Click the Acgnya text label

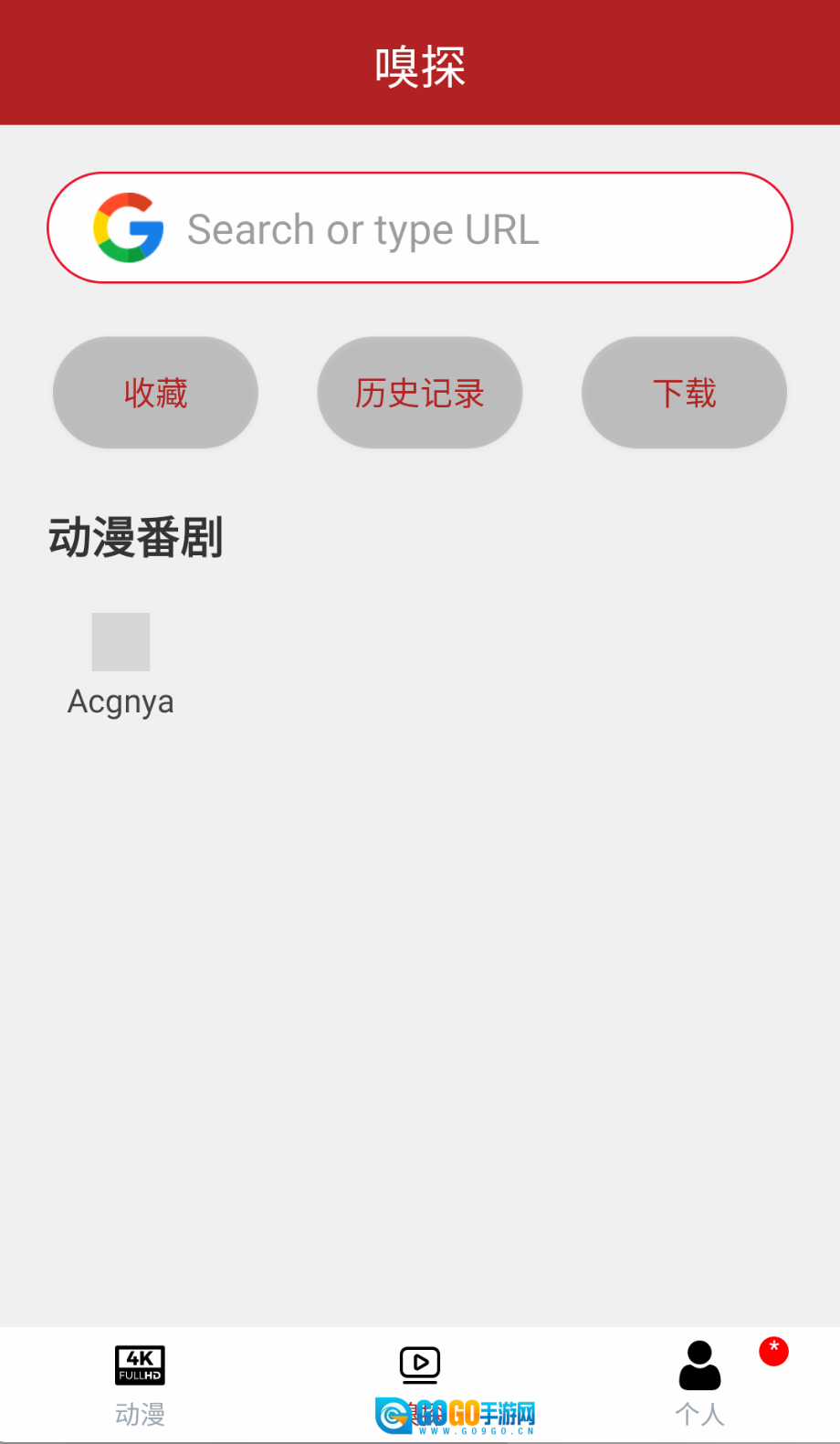(x=121, y=701)
